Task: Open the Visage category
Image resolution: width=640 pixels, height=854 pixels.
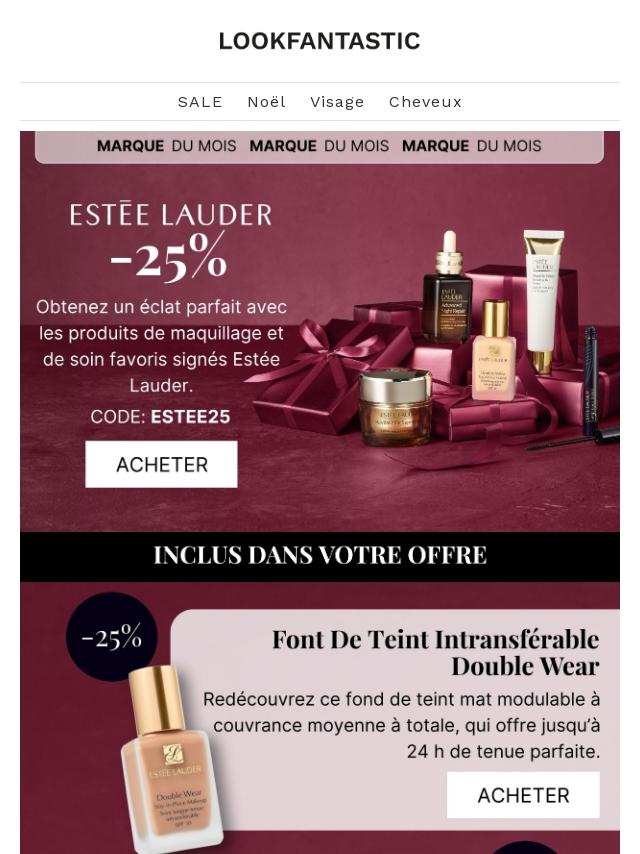Action: tap(337, 102)
